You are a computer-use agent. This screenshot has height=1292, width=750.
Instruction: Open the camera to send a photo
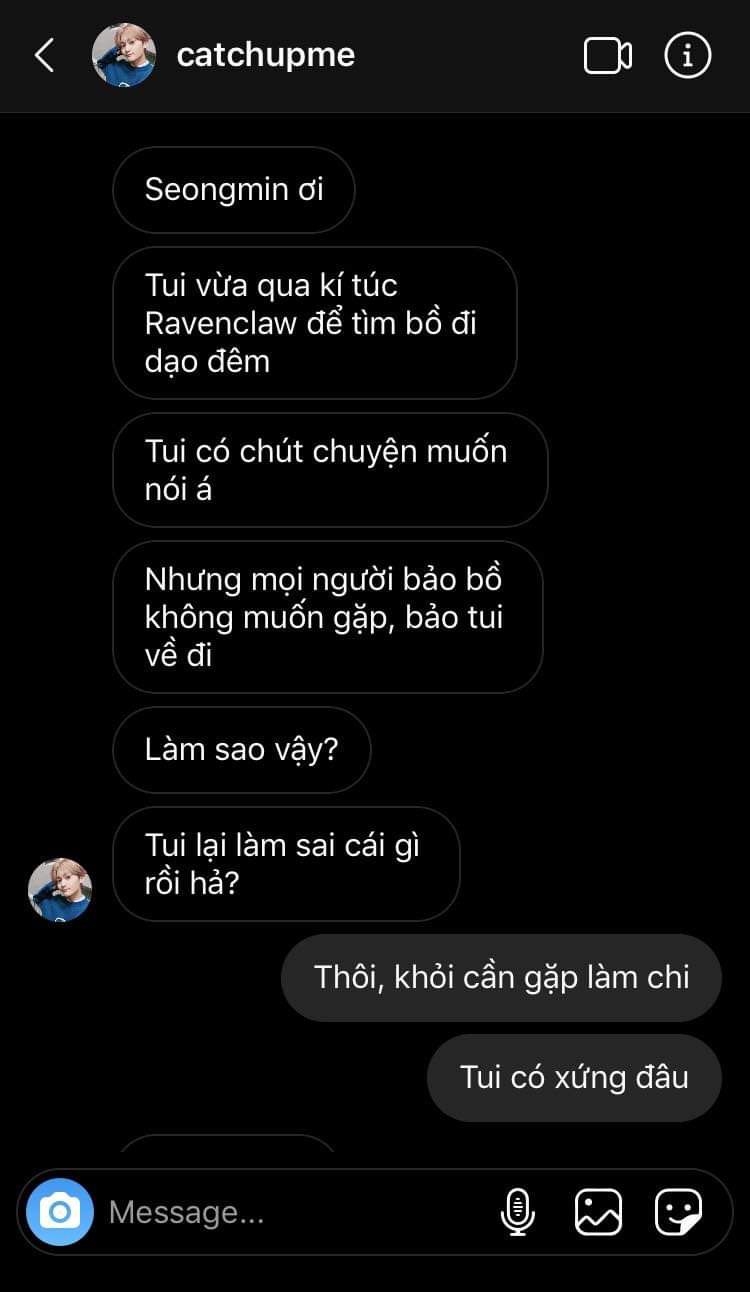coord(60,1212)
